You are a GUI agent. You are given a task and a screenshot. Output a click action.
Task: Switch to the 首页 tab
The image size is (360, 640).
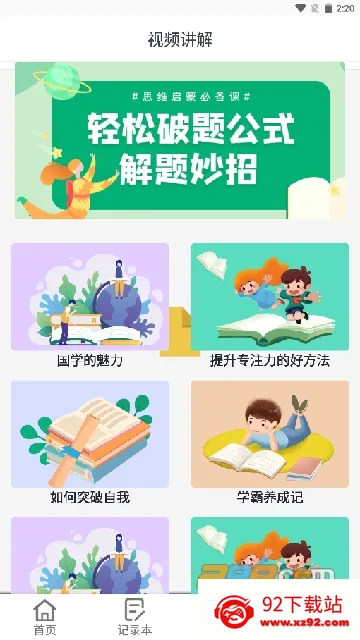(x=45, y=617)
